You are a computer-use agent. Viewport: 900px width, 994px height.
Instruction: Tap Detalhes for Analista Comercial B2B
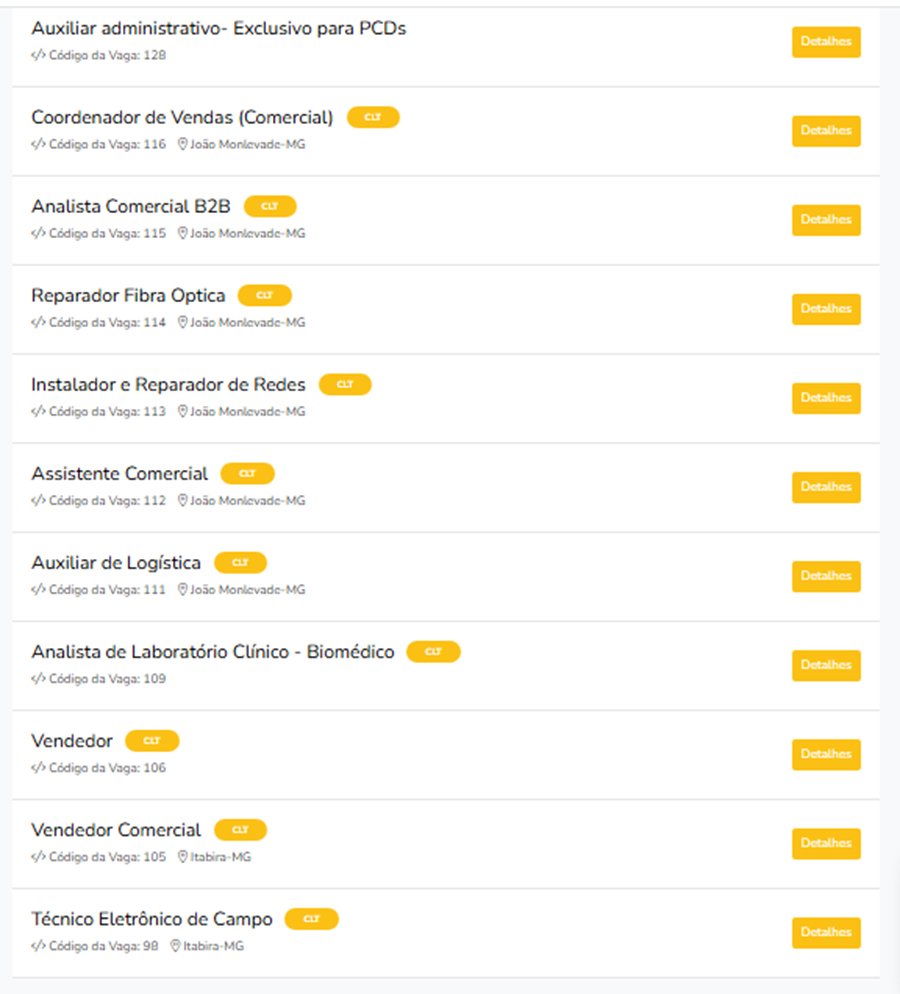point(826,220)
